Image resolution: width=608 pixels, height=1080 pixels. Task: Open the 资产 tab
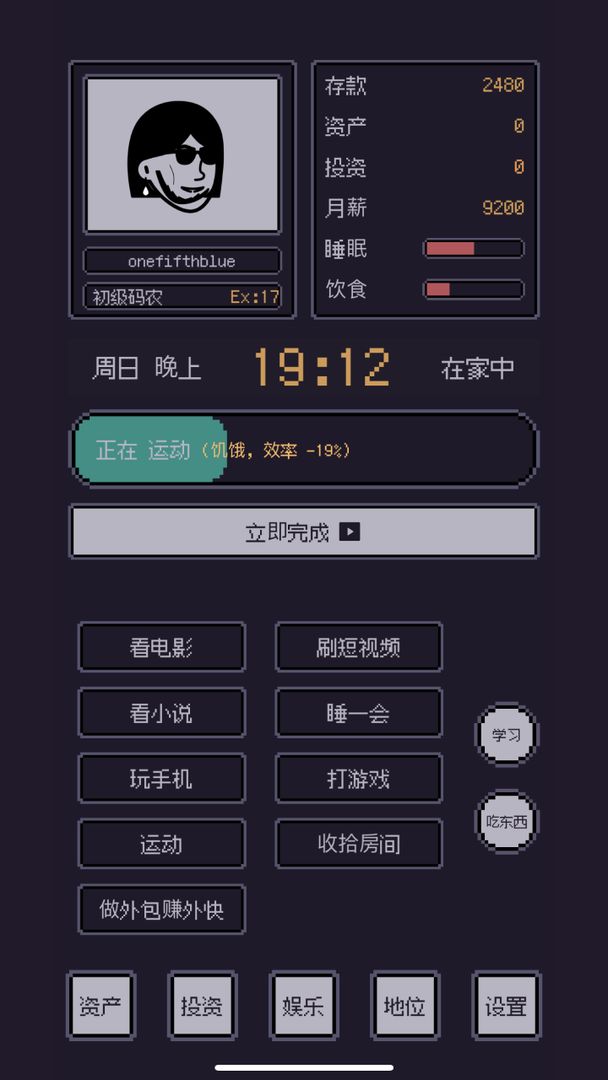101,1006
